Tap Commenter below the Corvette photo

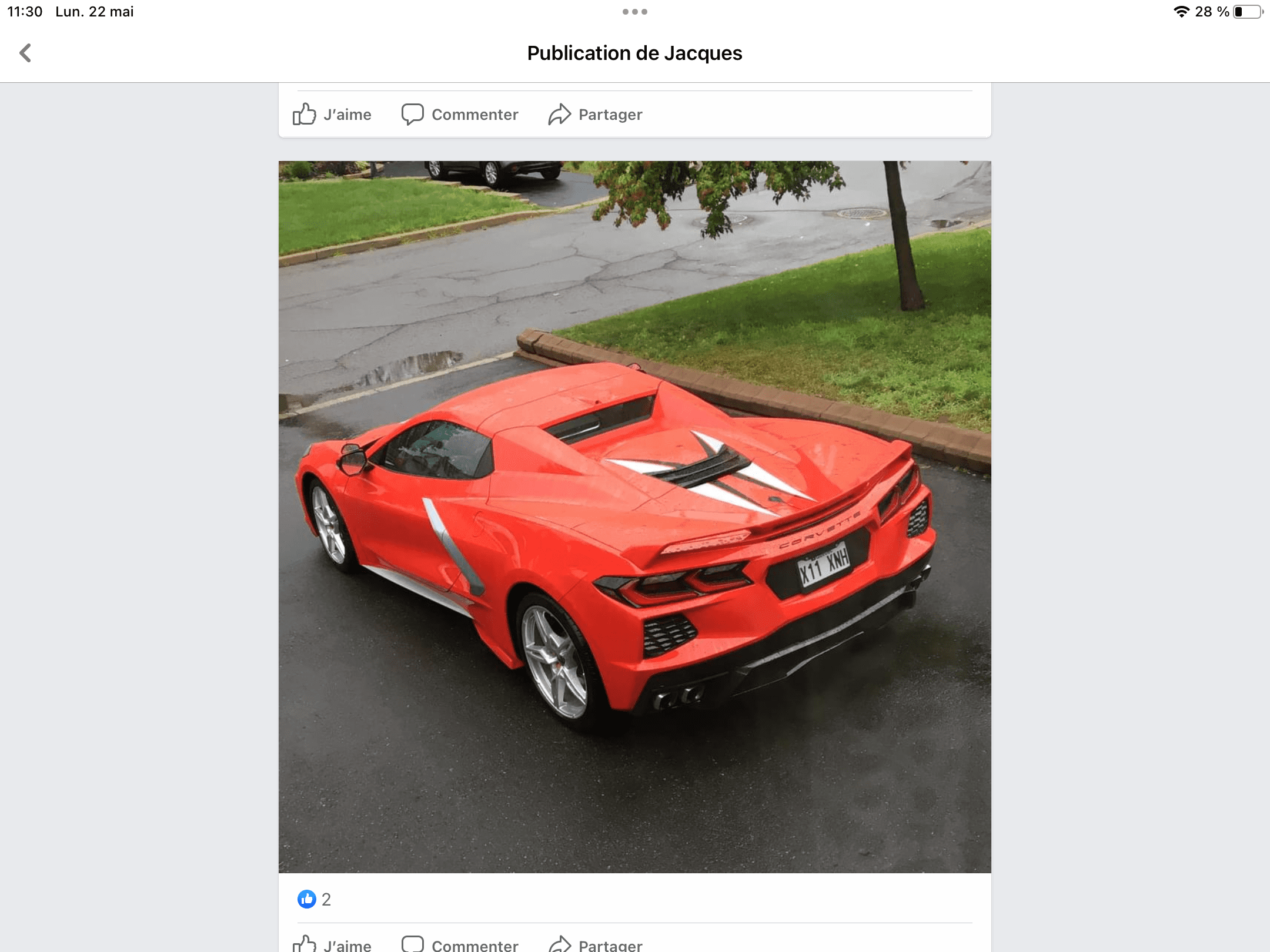(460, 944)
